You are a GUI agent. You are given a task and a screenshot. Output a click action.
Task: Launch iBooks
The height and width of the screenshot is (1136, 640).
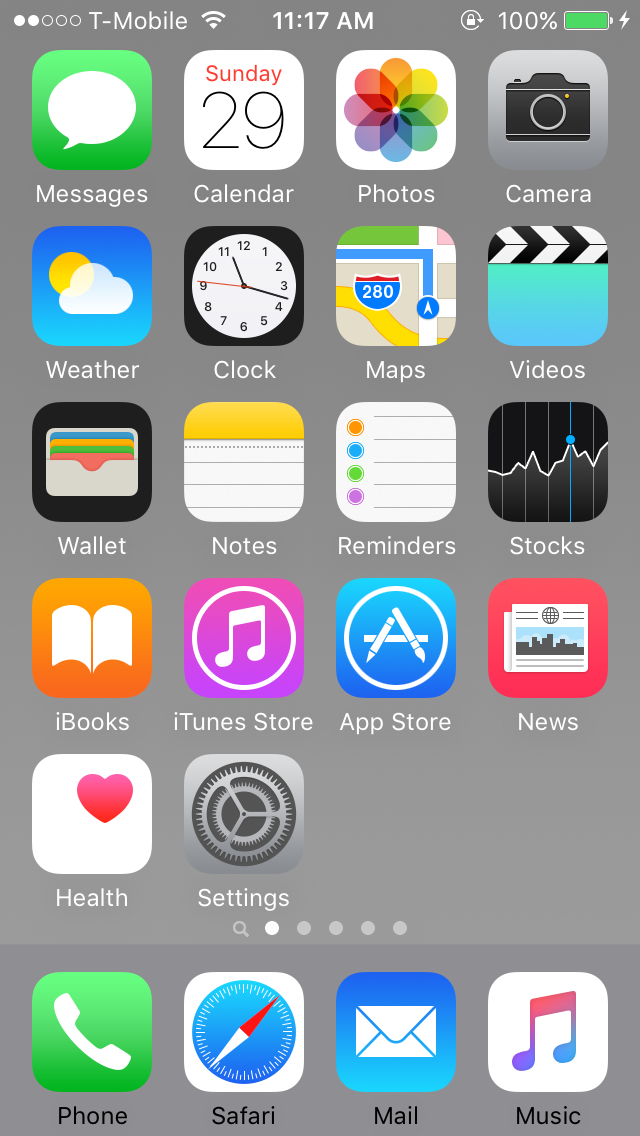(92, 638)
